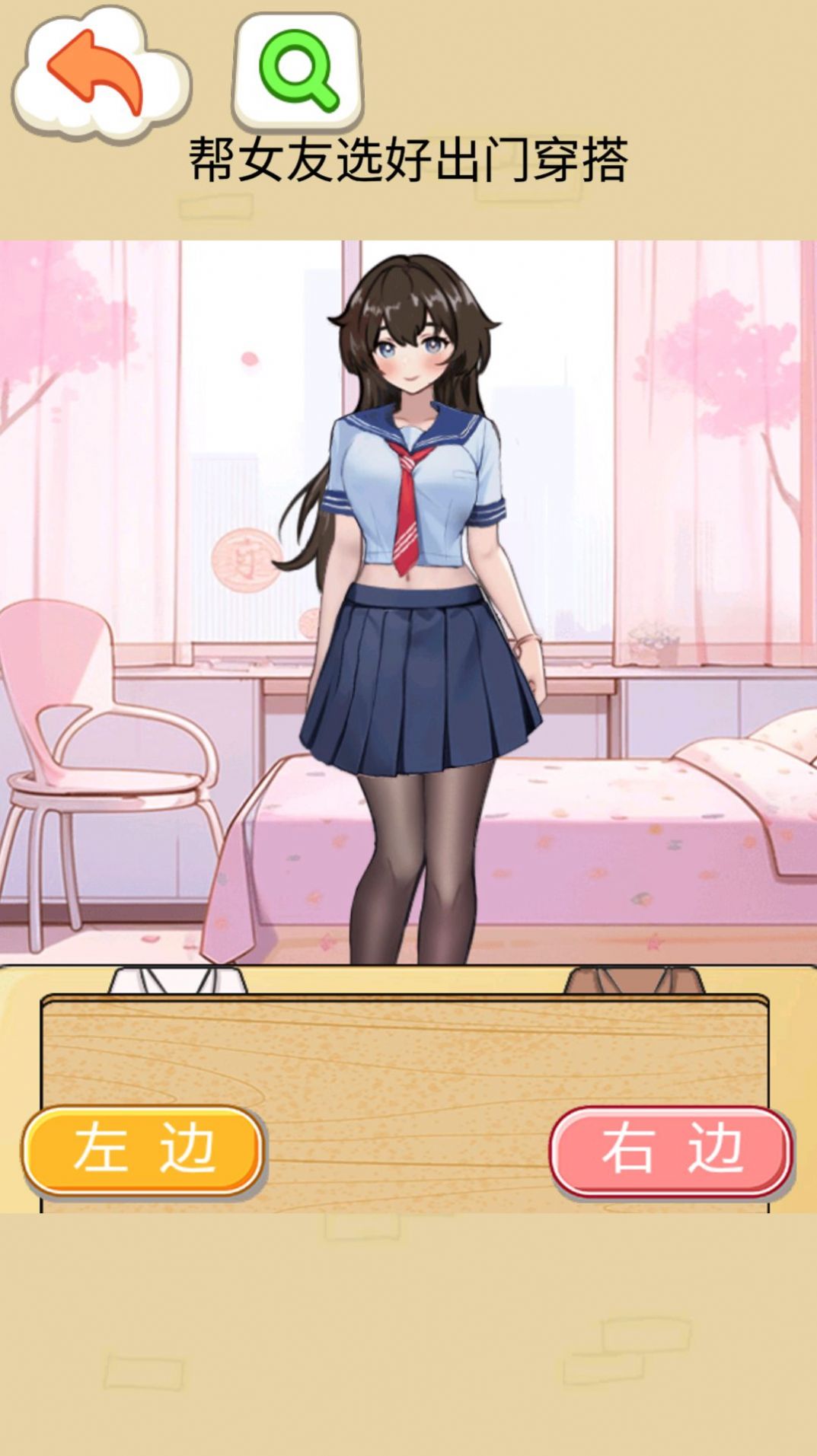
Task: Click the wooden question panel
Action: (x=408, y=1066)
